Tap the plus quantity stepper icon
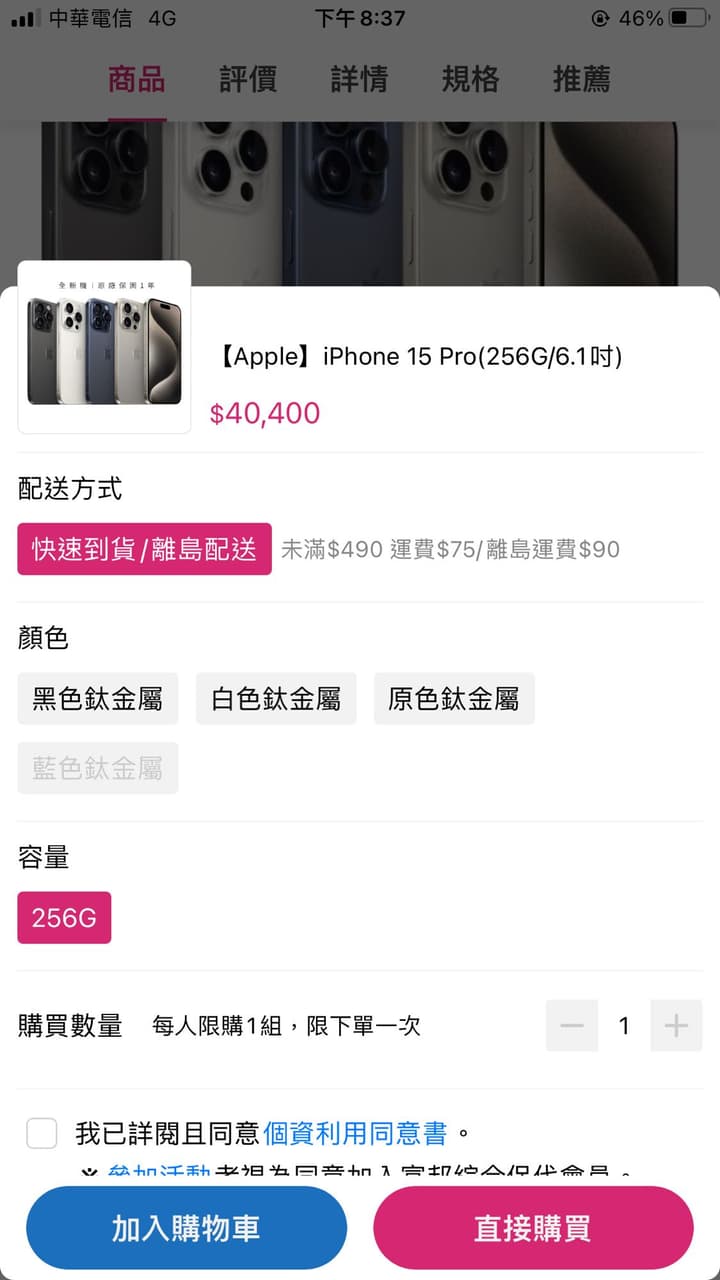 tap(676, 1026)
